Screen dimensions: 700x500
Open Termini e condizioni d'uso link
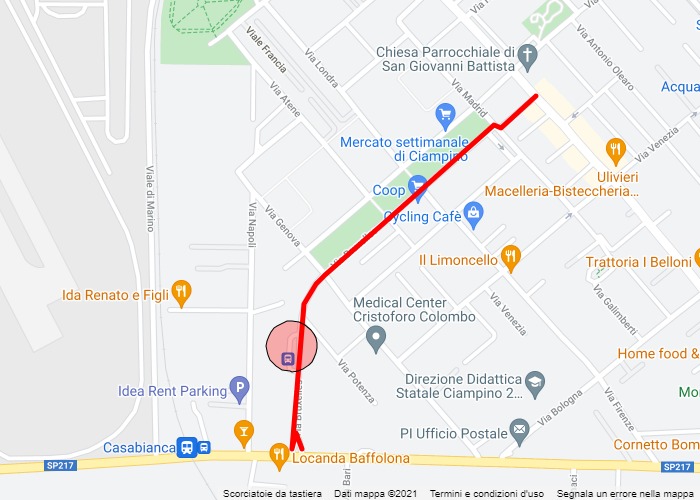[487, 494]
